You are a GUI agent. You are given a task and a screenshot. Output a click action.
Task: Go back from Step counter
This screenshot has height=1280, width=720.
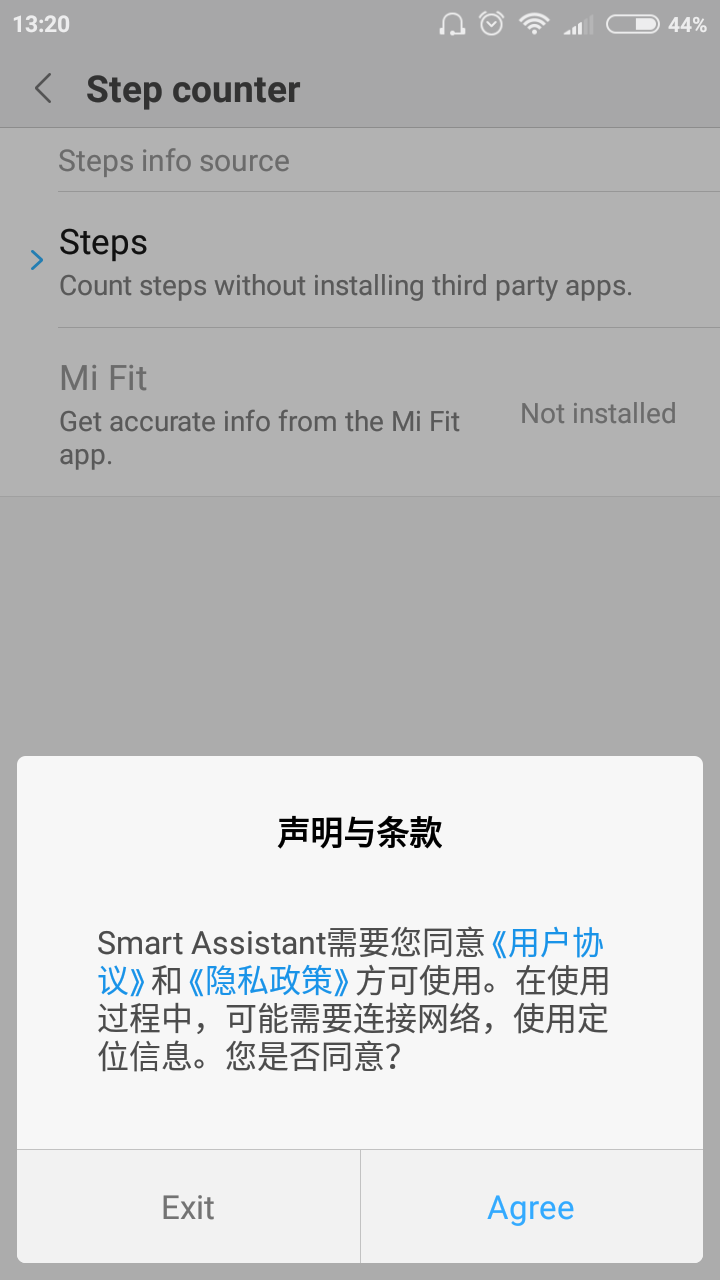[43, 89]
